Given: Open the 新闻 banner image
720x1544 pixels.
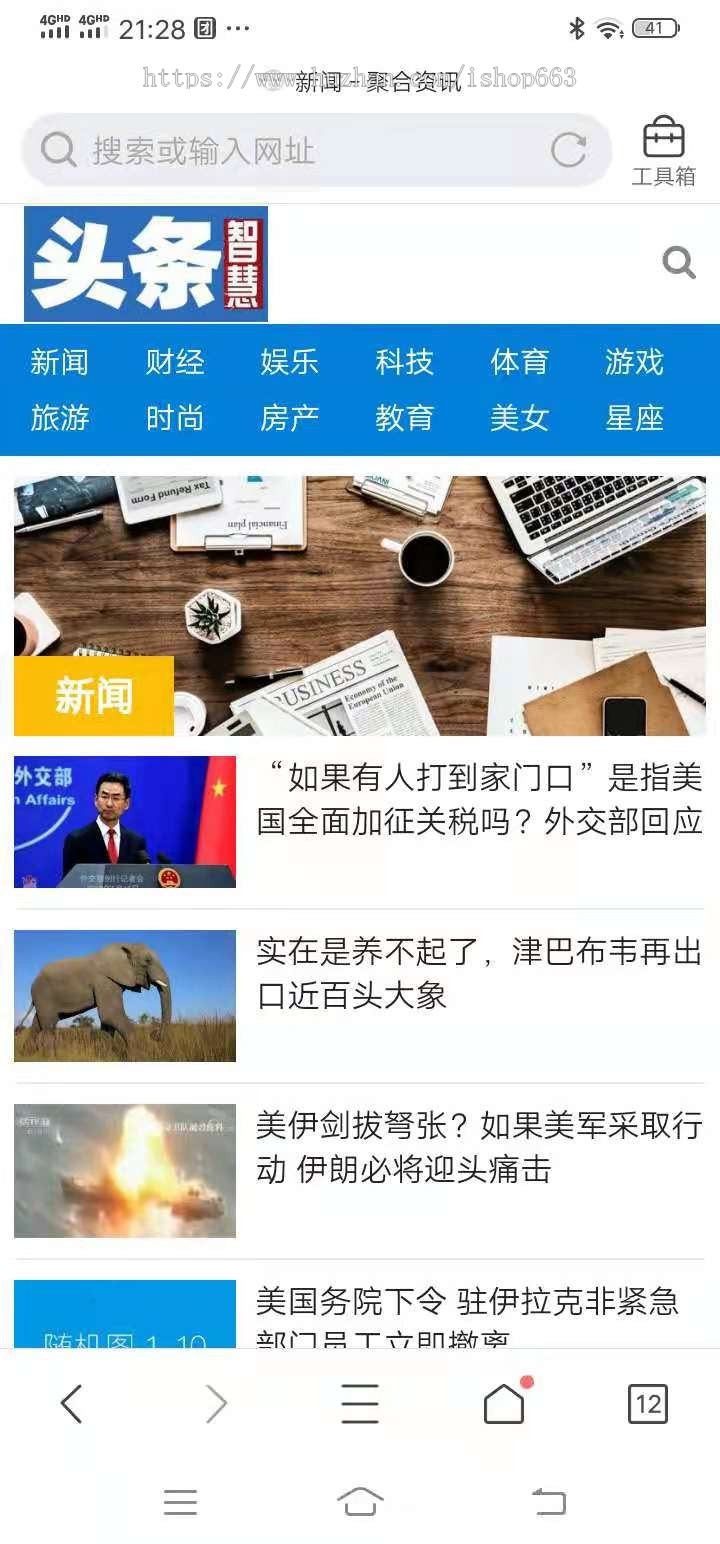Looking at the screenshot, I should coord(360,605).
